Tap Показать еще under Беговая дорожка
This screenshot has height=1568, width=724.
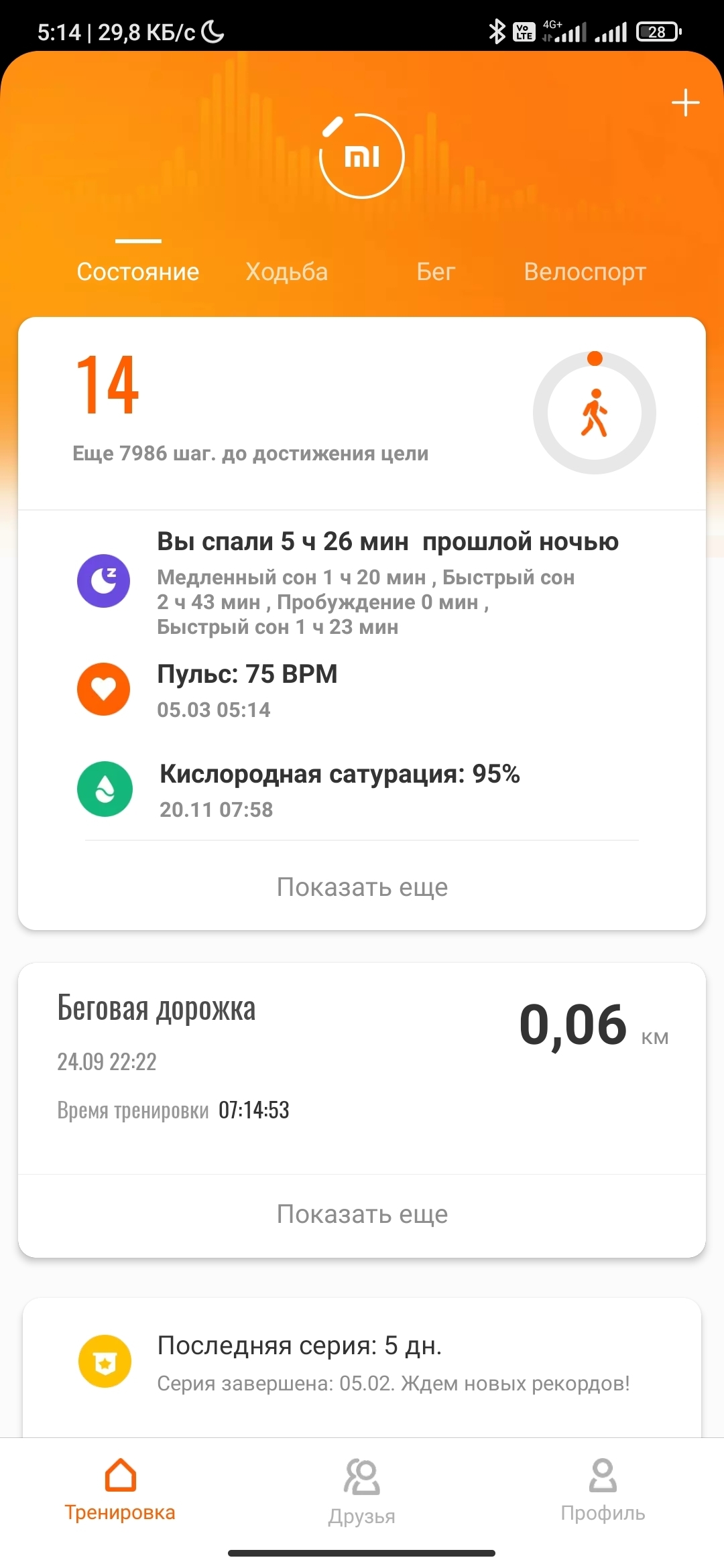pyautogui.click(x=362, y=1214)
